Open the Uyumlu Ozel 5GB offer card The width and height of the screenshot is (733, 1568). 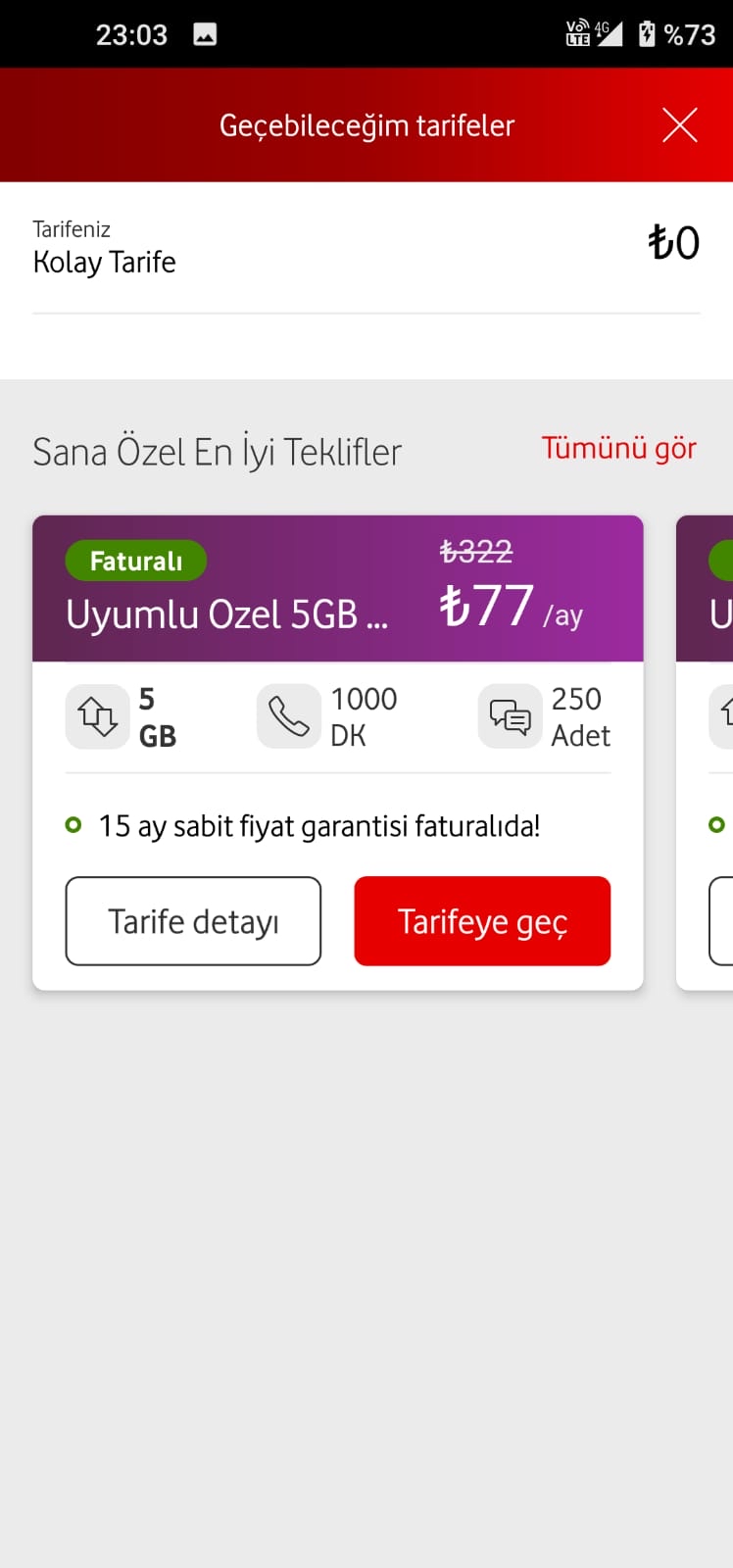pyautogui.click(x=338, y=753)
